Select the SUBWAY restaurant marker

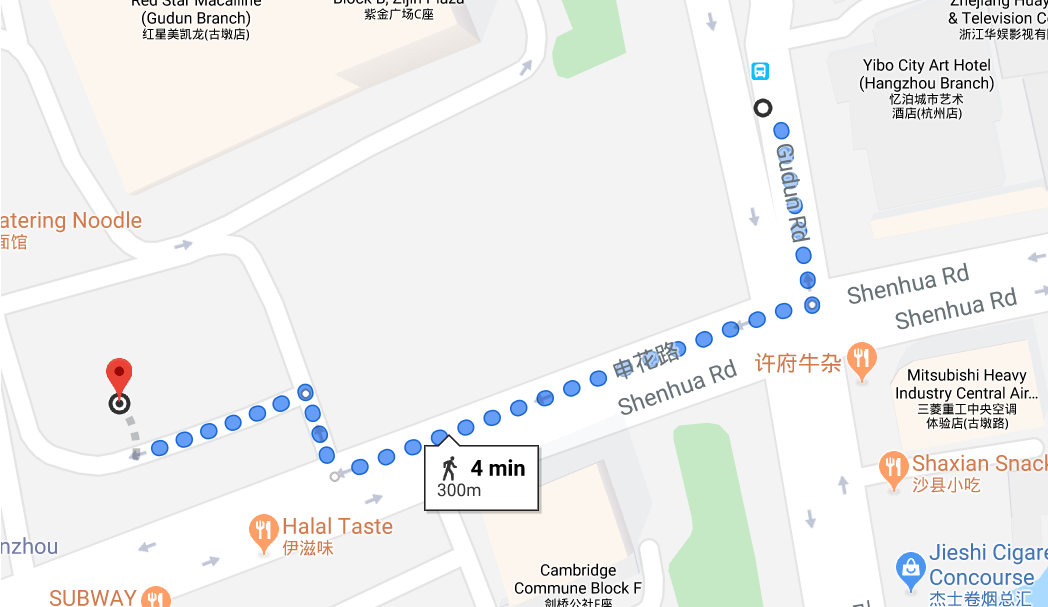[x=153, y=598]
